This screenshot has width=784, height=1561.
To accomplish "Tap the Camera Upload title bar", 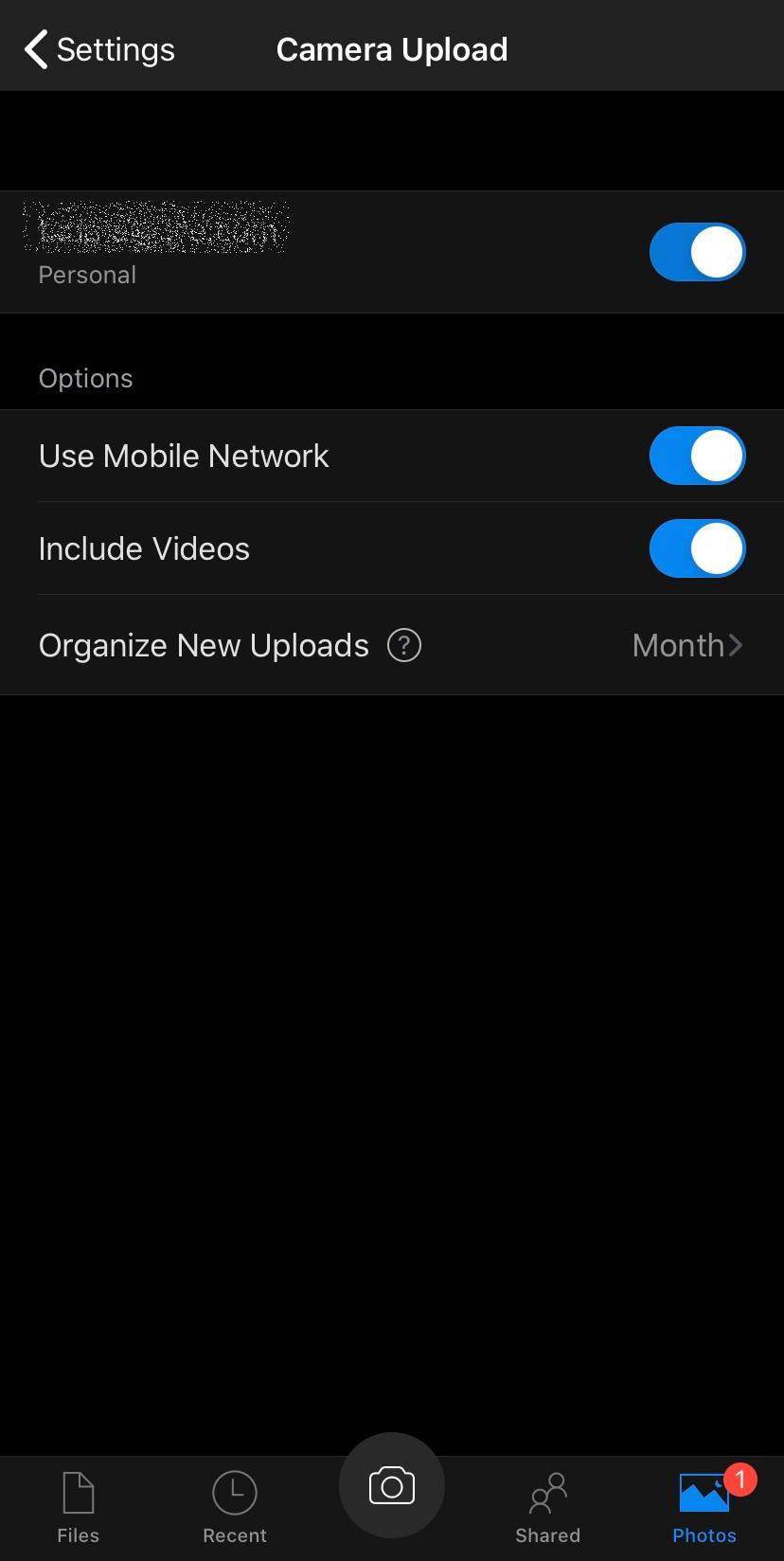I will [392, 48].
